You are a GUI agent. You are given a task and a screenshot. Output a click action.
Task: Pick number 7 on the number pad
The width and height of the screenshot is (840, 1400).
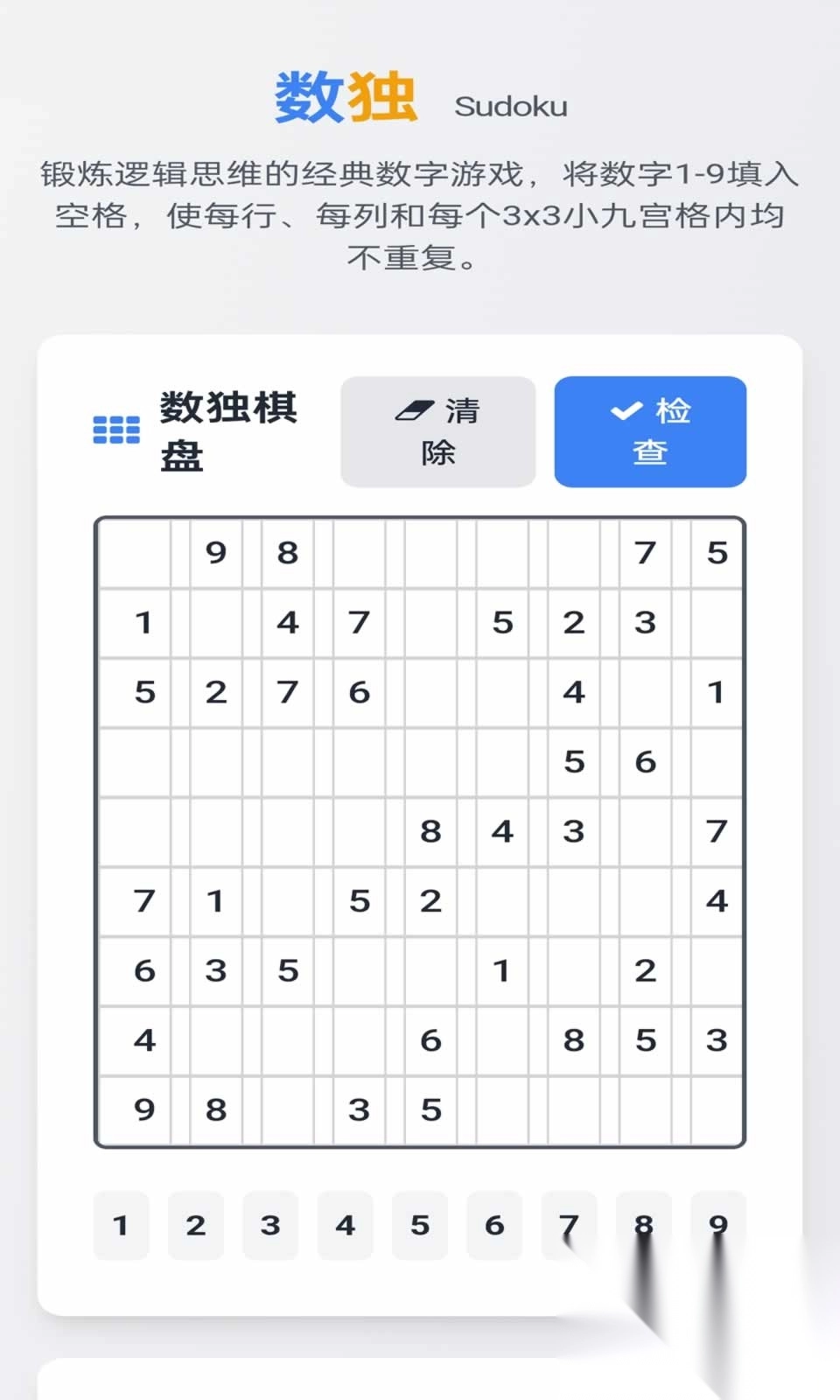(x=569, y=1224)
